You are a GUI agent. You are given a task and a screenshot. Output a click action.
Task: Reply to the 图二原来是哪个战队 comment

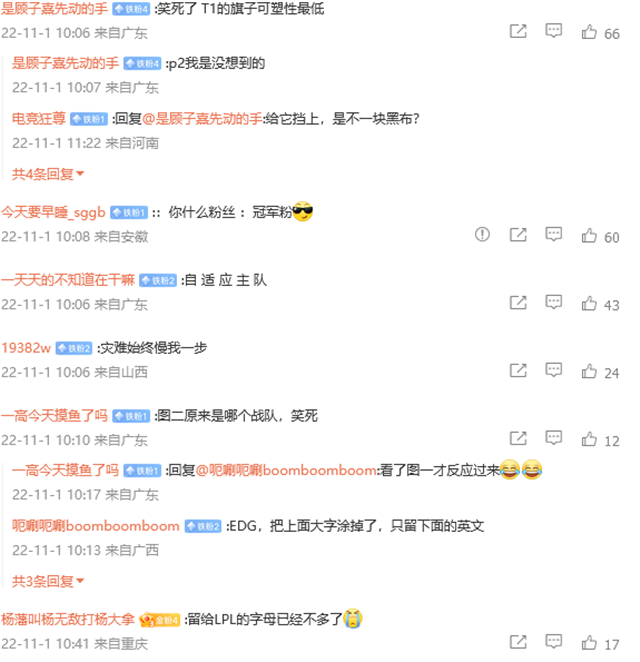click(x=553, y=439)
